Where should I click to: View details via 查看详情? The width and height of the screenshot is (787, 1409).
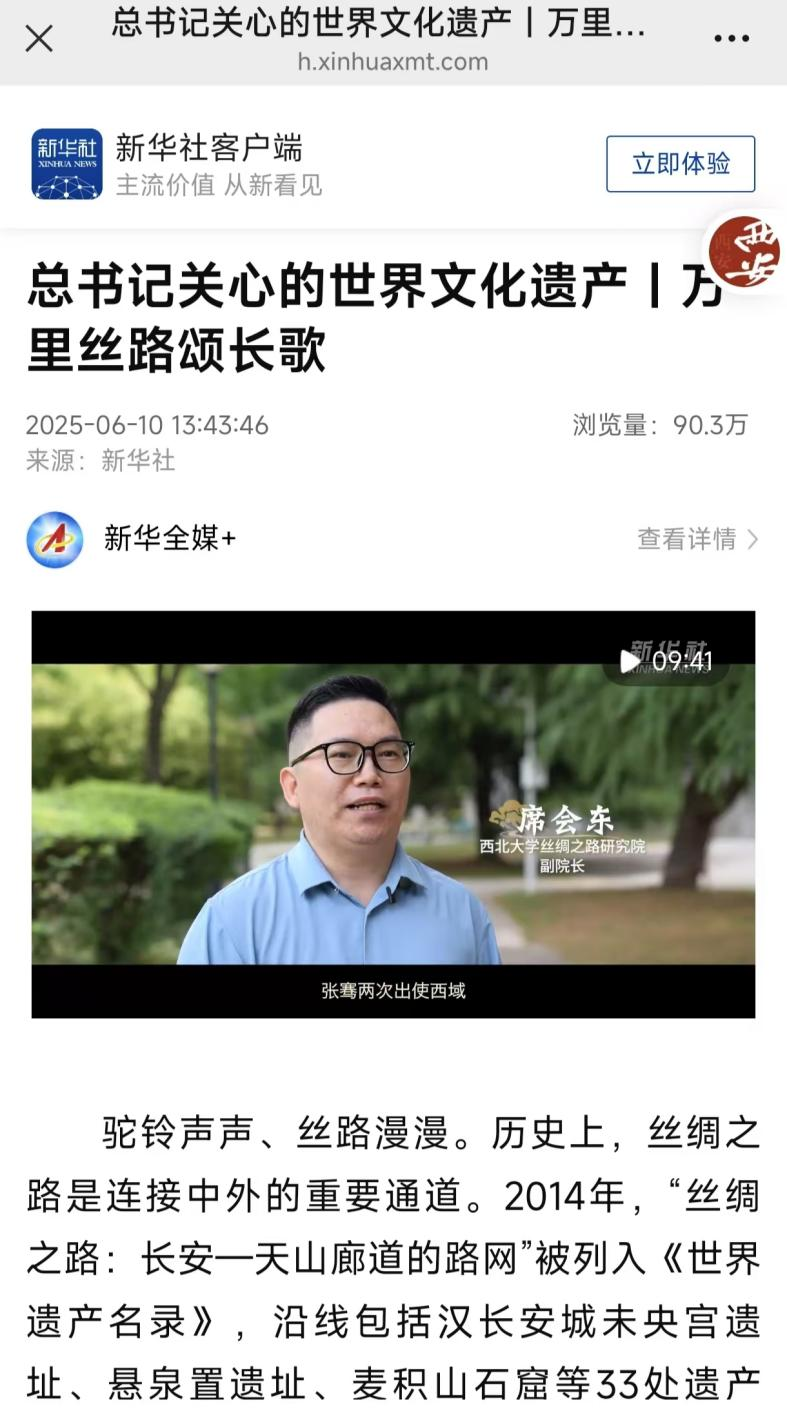coord(697,539)
